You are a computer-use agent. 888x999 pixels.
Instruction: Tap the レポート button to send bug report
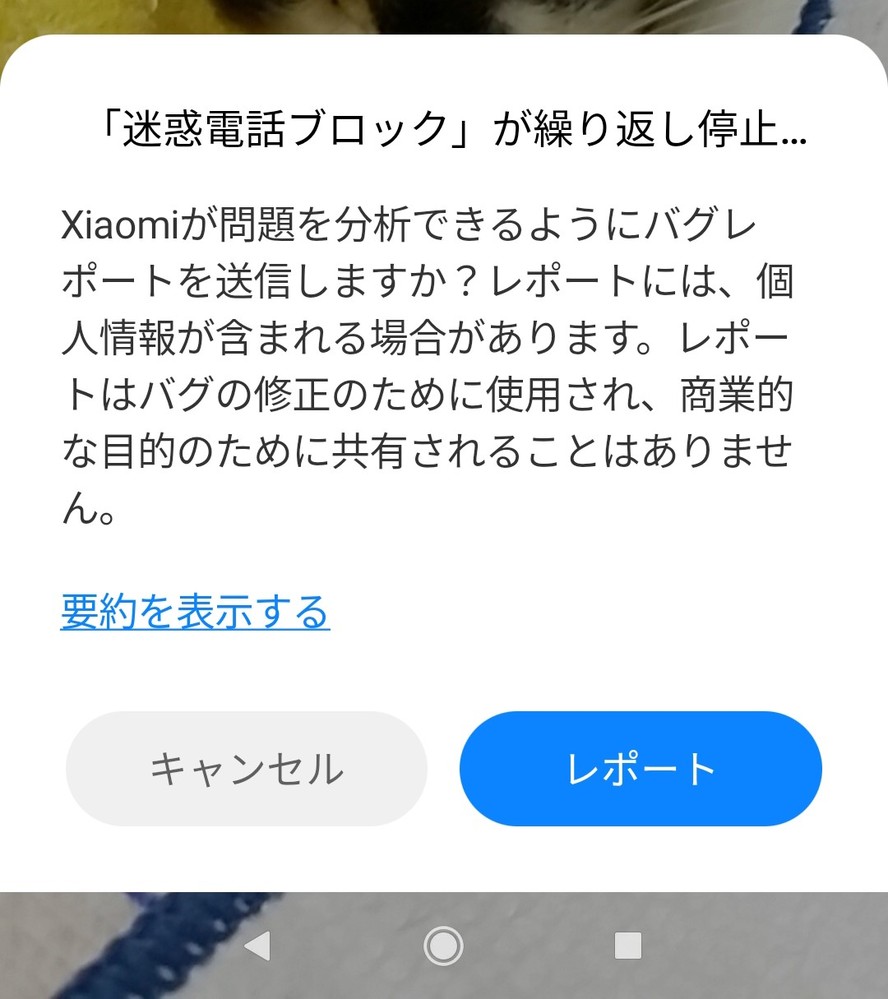pos(640,769)
